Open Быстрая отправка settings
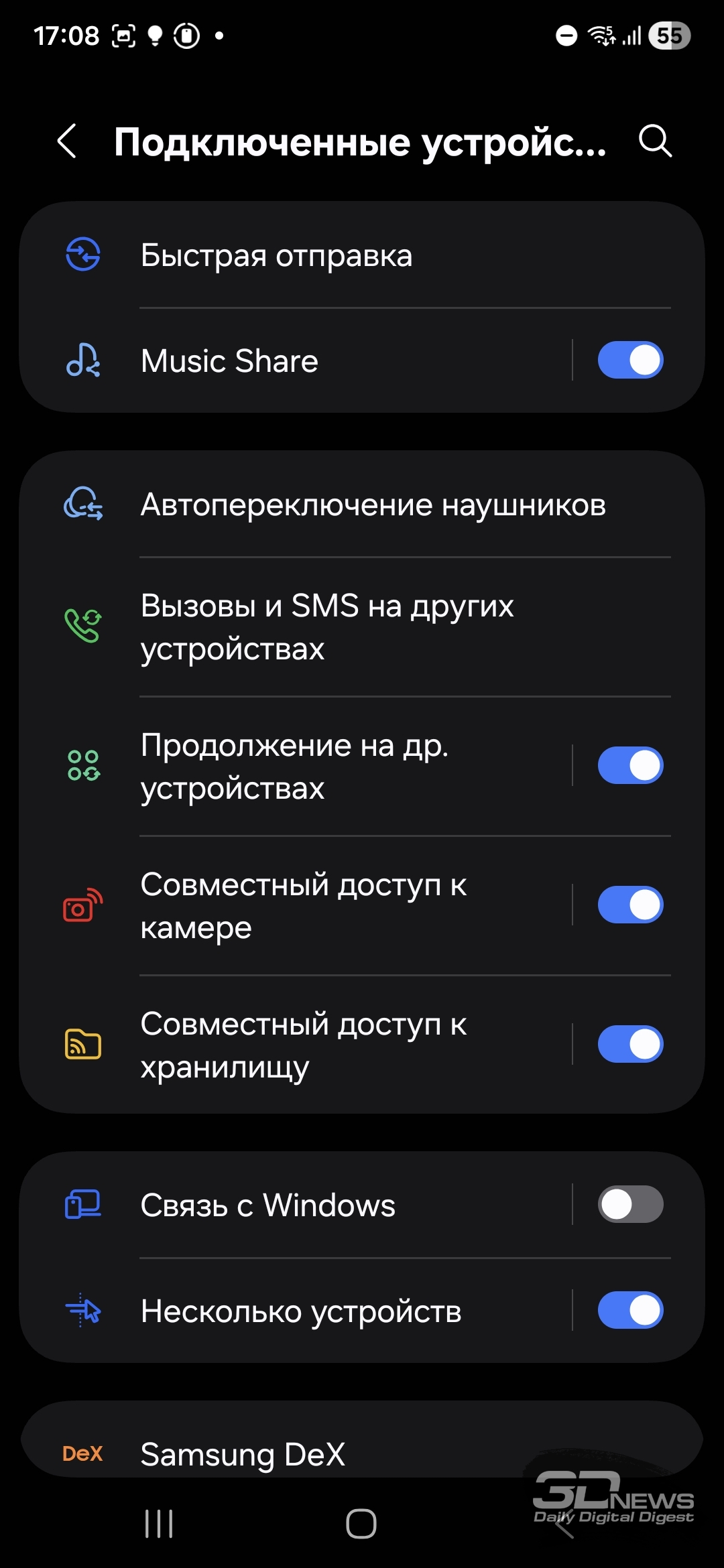Image resolution: width=724 pixels, height=1568 pixels. point(362,255)
